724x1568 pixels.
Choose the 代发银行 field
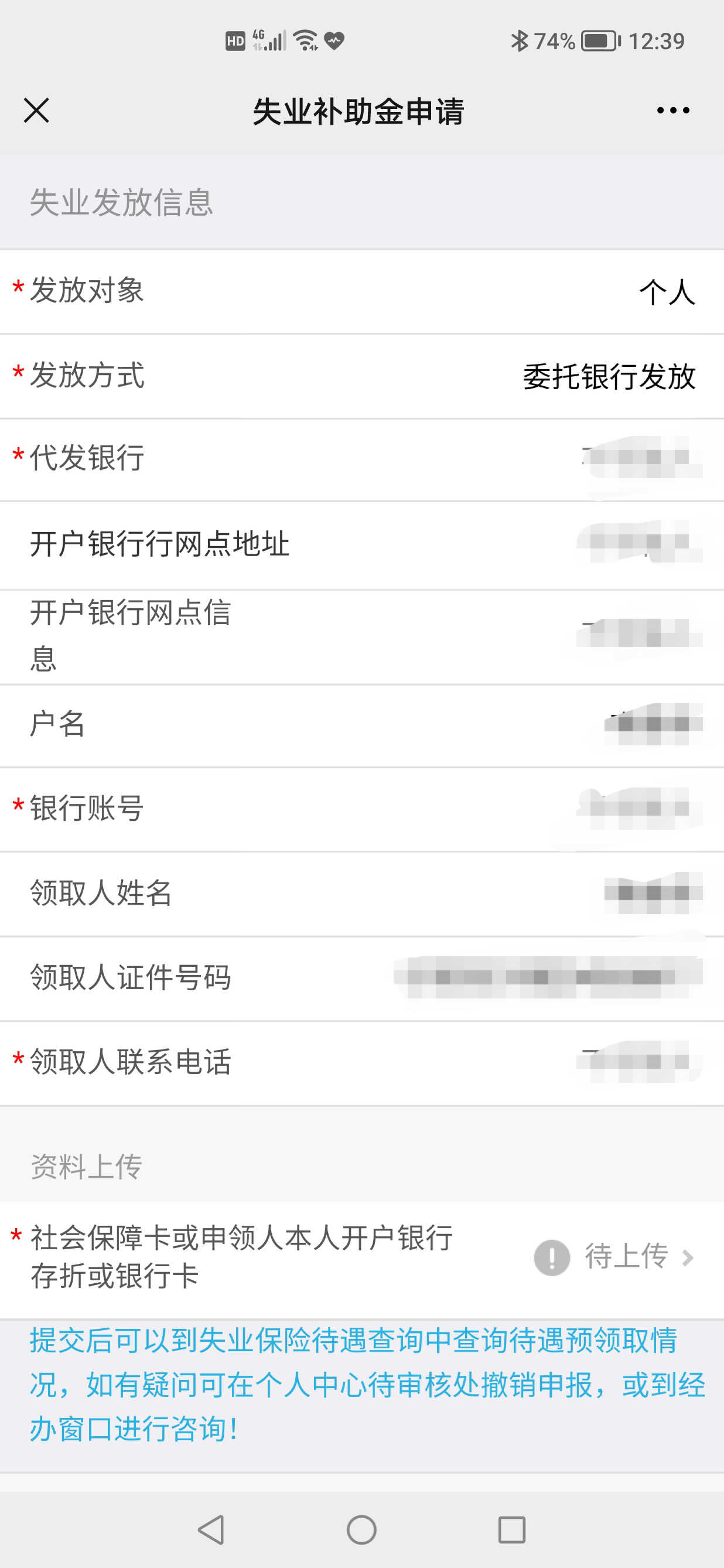click(362, 459)
